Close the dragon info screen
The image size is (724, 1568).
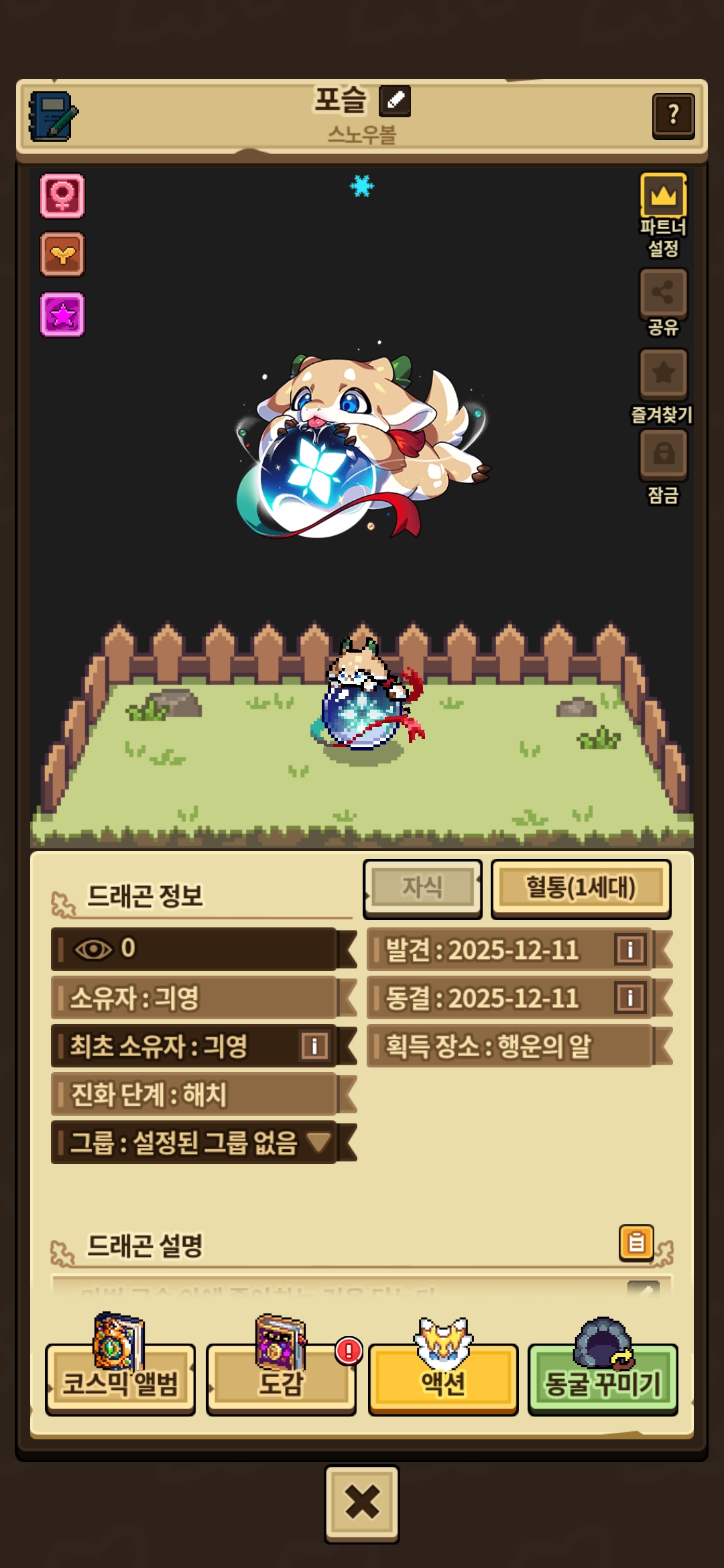tap(362, 1503)
